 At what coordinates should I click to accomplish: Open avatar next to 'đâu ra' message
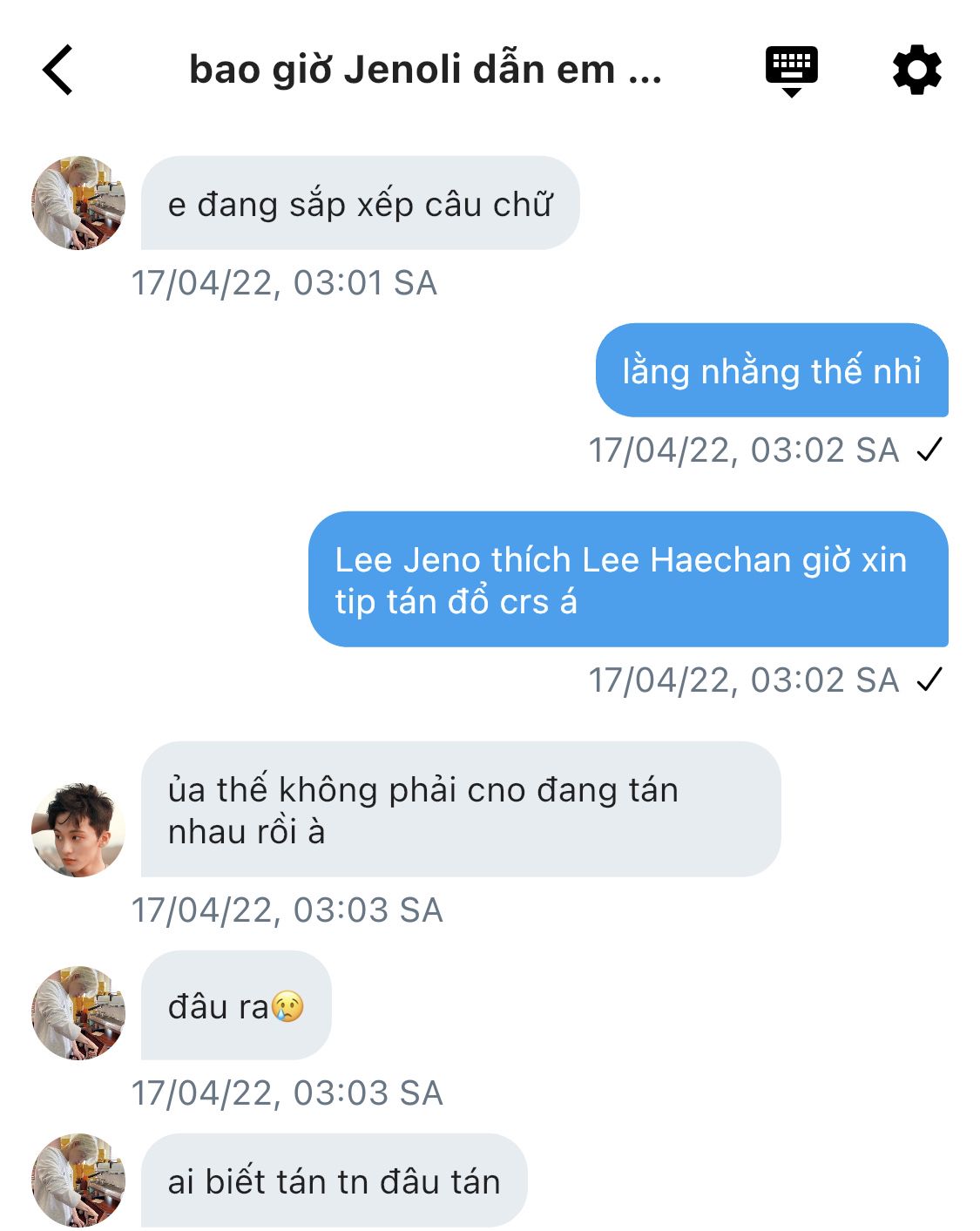pos(78,1012)
